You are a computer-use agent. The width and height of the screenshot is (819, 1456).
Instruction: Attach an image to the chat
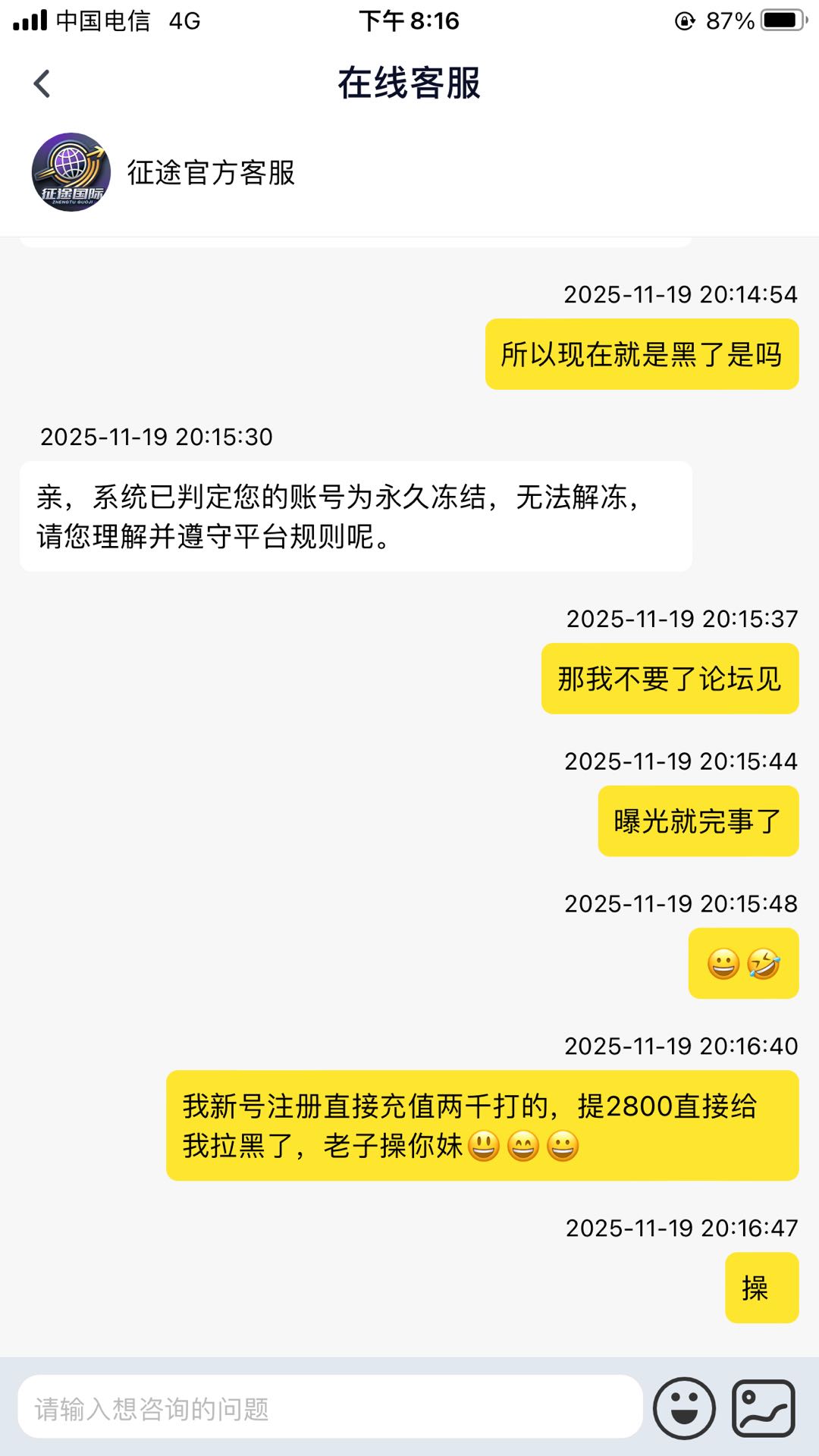pos(763,1408)
